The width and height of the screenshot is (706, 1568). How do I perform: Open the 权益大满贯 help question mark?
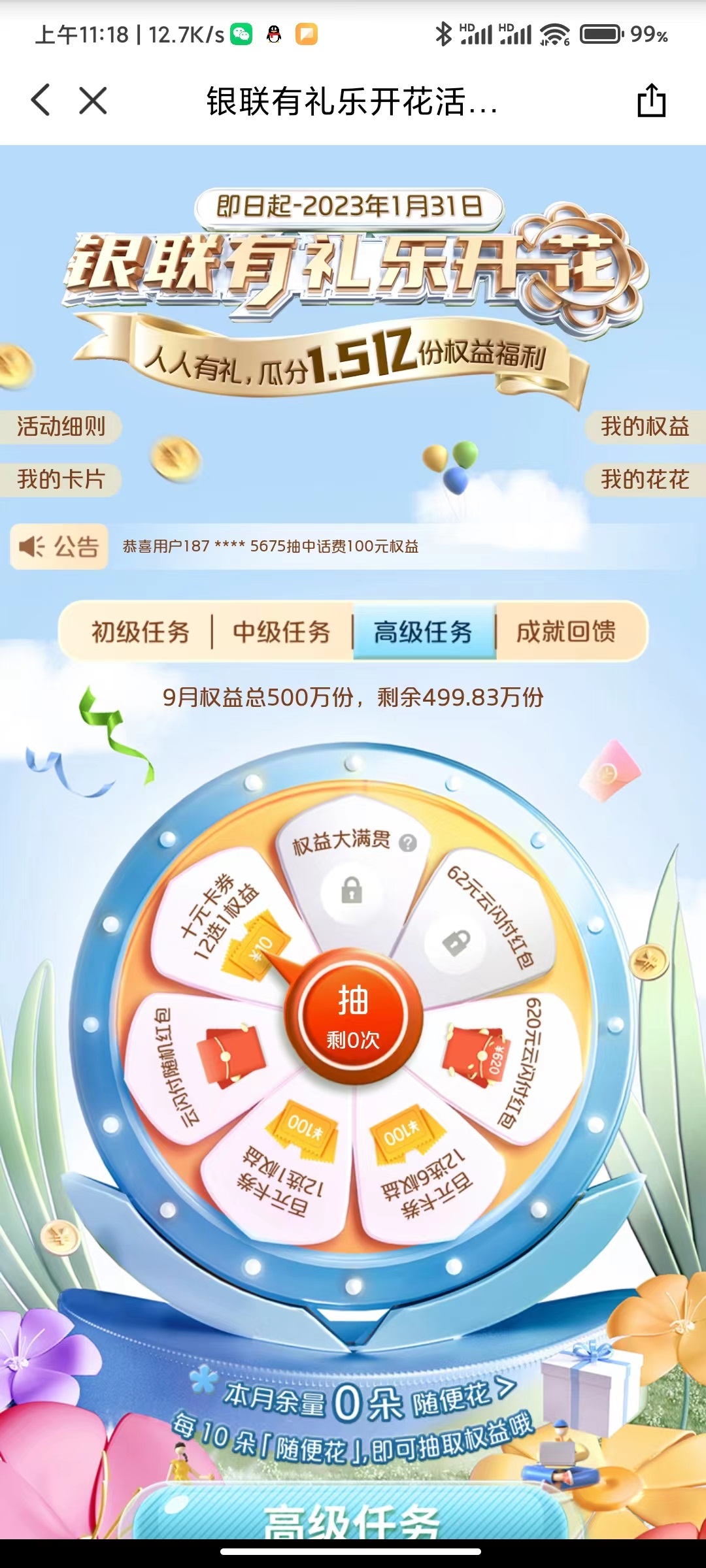coord(408,843)
